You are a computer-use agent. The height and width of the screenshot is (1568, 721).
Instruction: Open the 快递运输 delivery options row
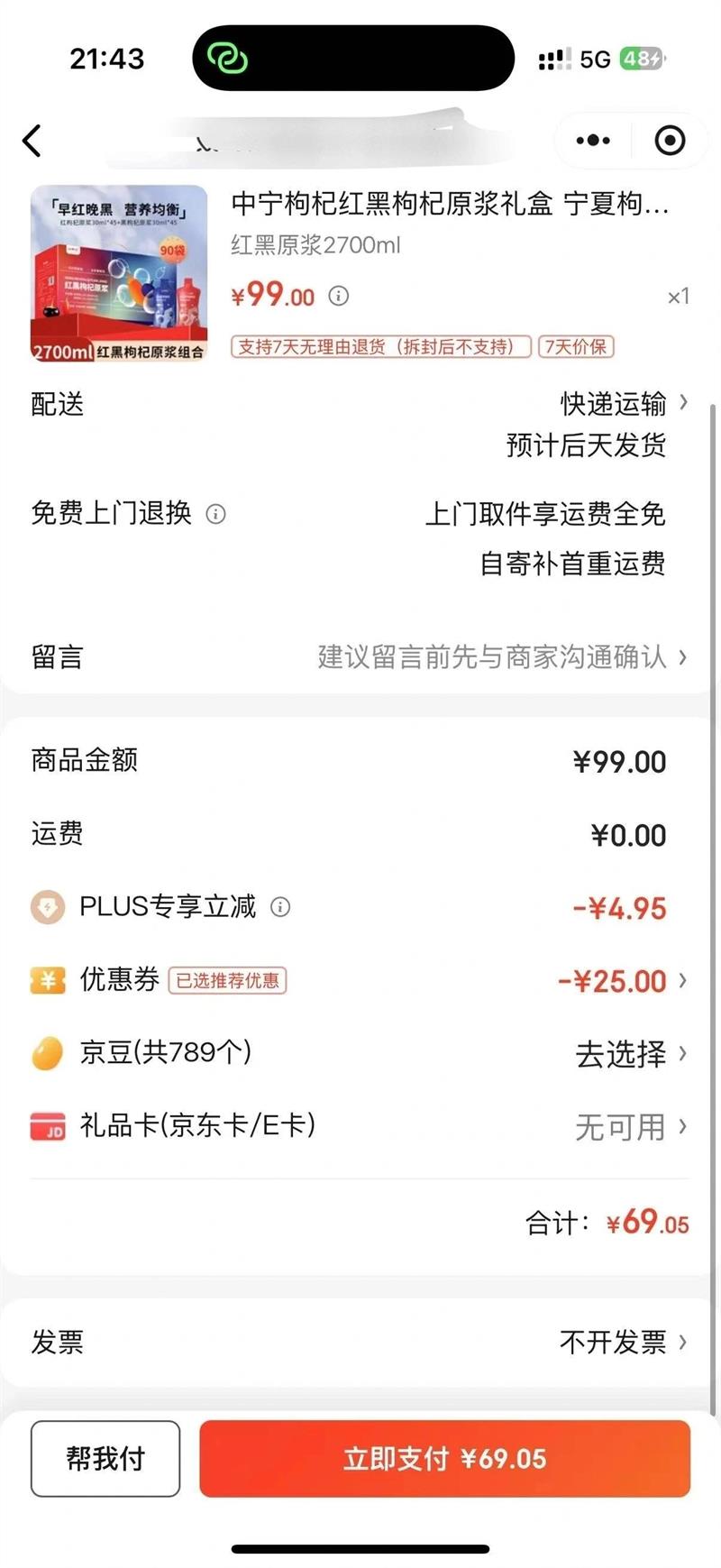[x=622, y=403]
